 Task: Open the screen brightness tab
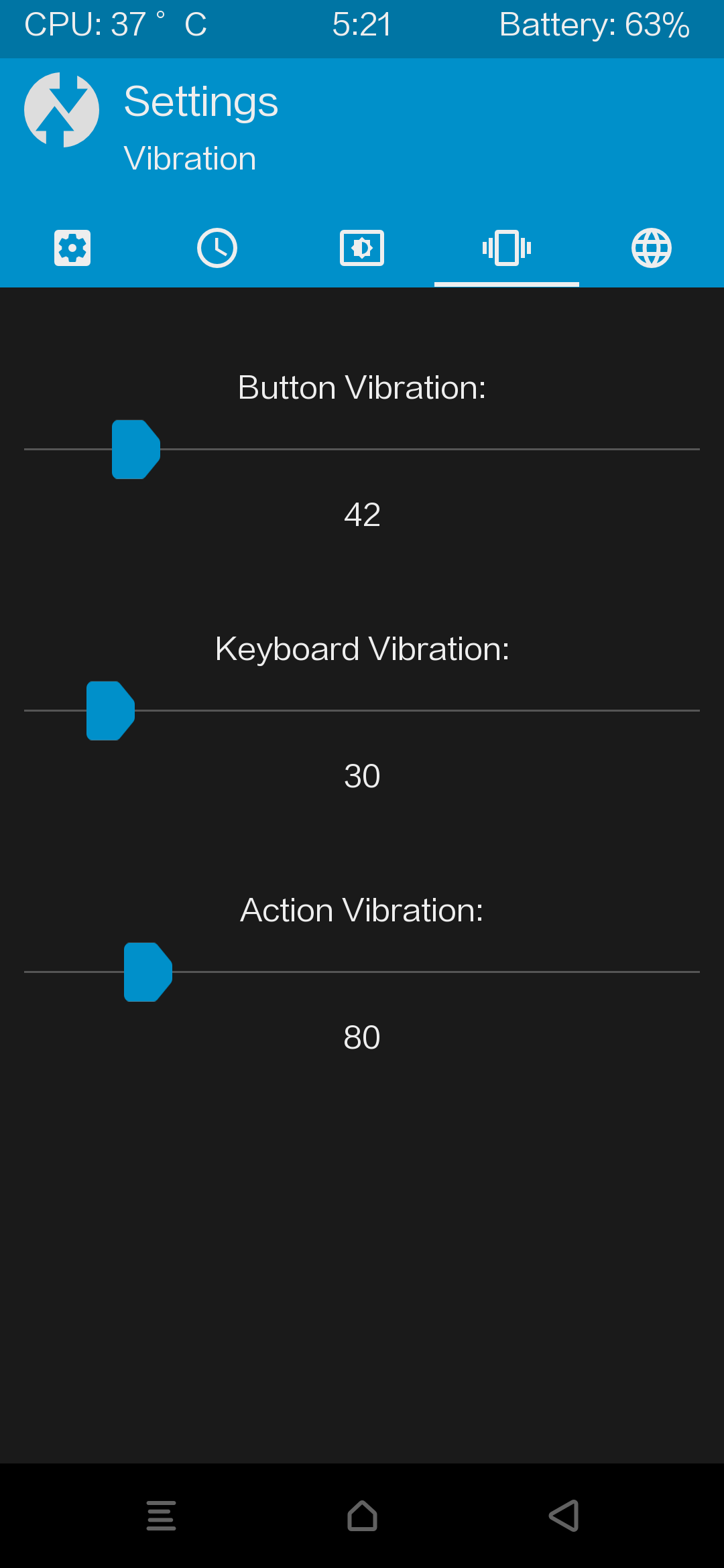pos(362,248)
